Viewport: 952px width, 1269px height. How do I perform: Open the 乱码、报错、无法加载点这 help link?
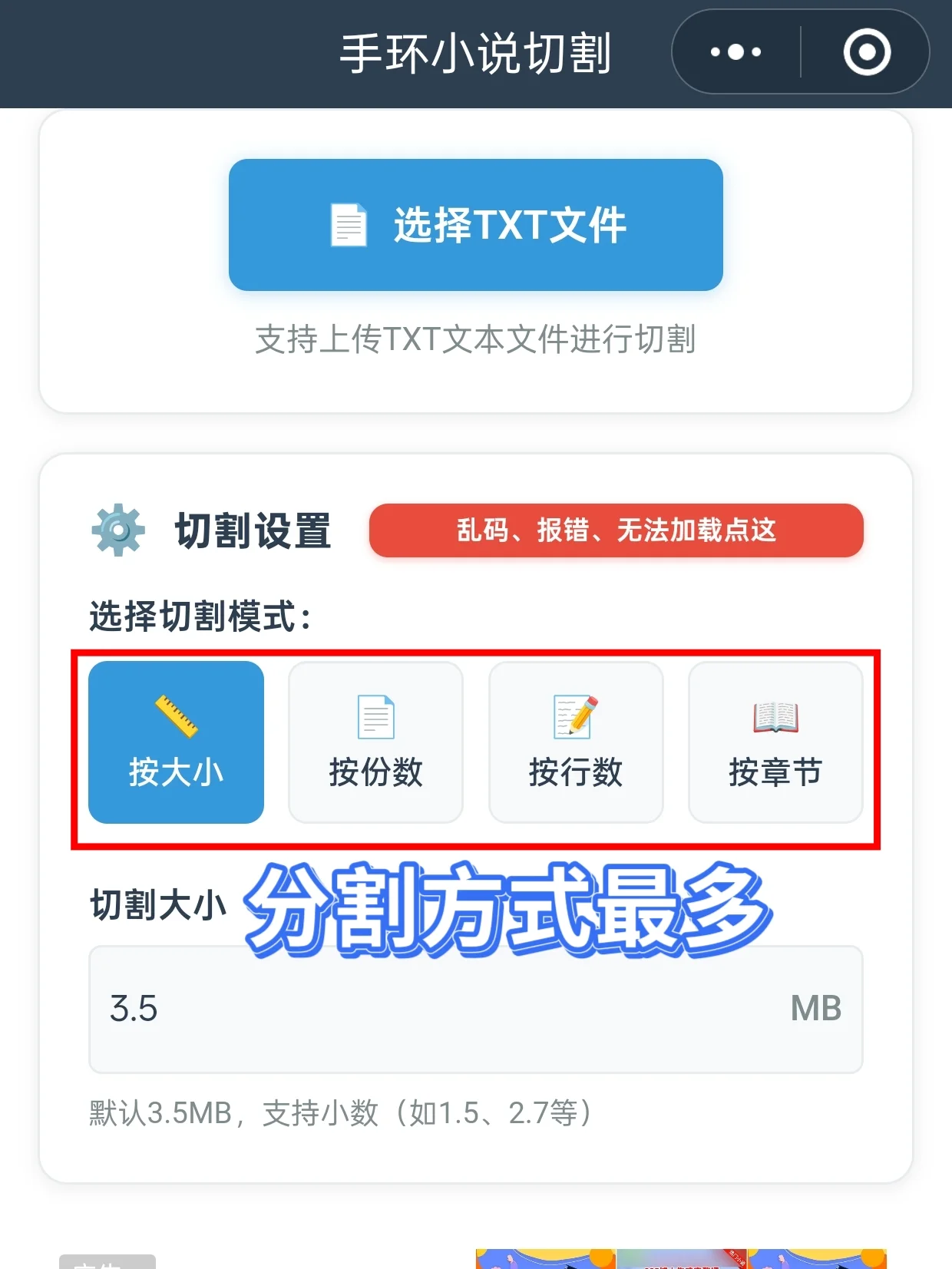616,530
